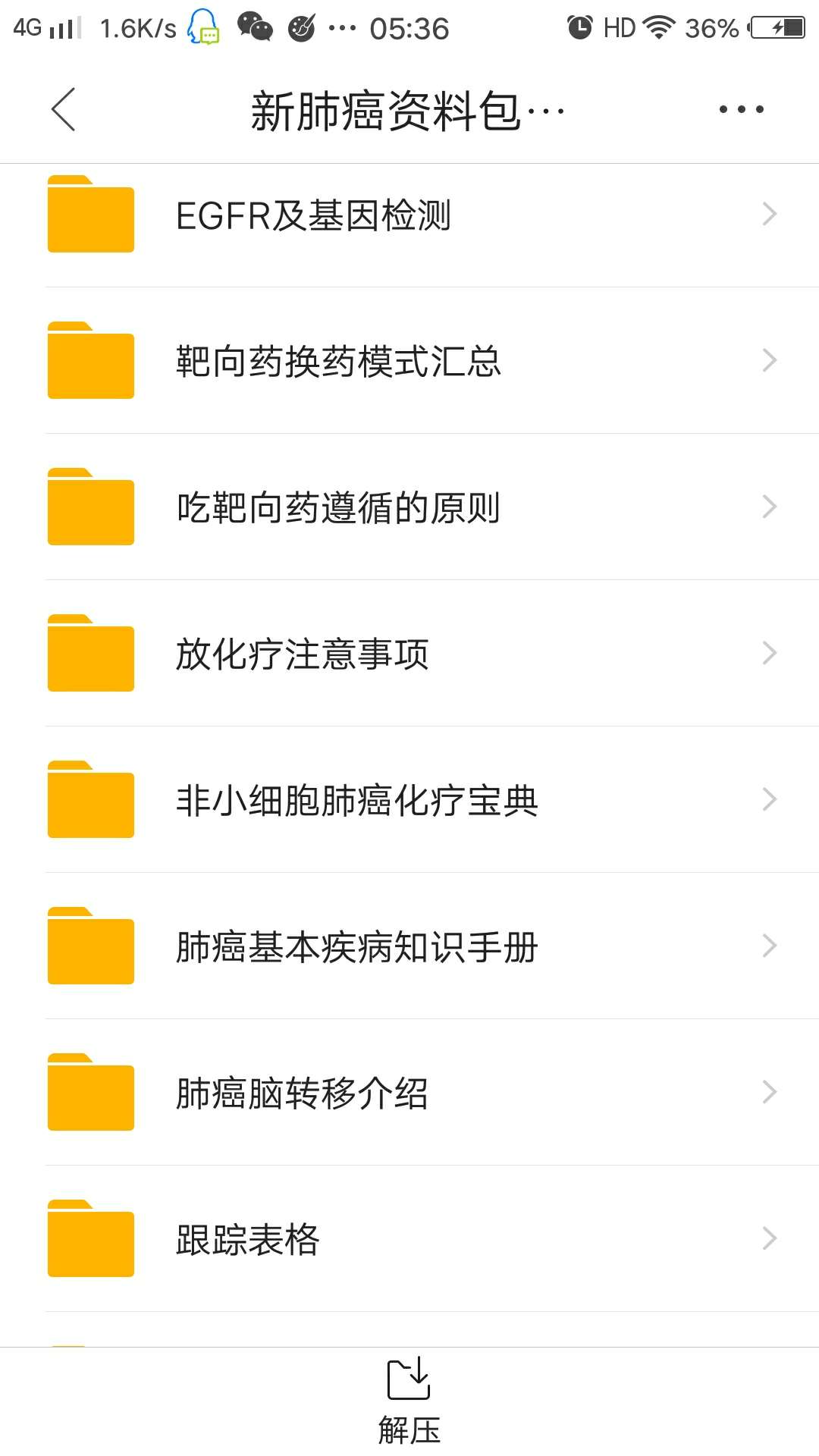Viewport: 819px width, 1456px height.
Task: Open the 放化疗注意事项 folder
Action: click(x=409, y=654)
